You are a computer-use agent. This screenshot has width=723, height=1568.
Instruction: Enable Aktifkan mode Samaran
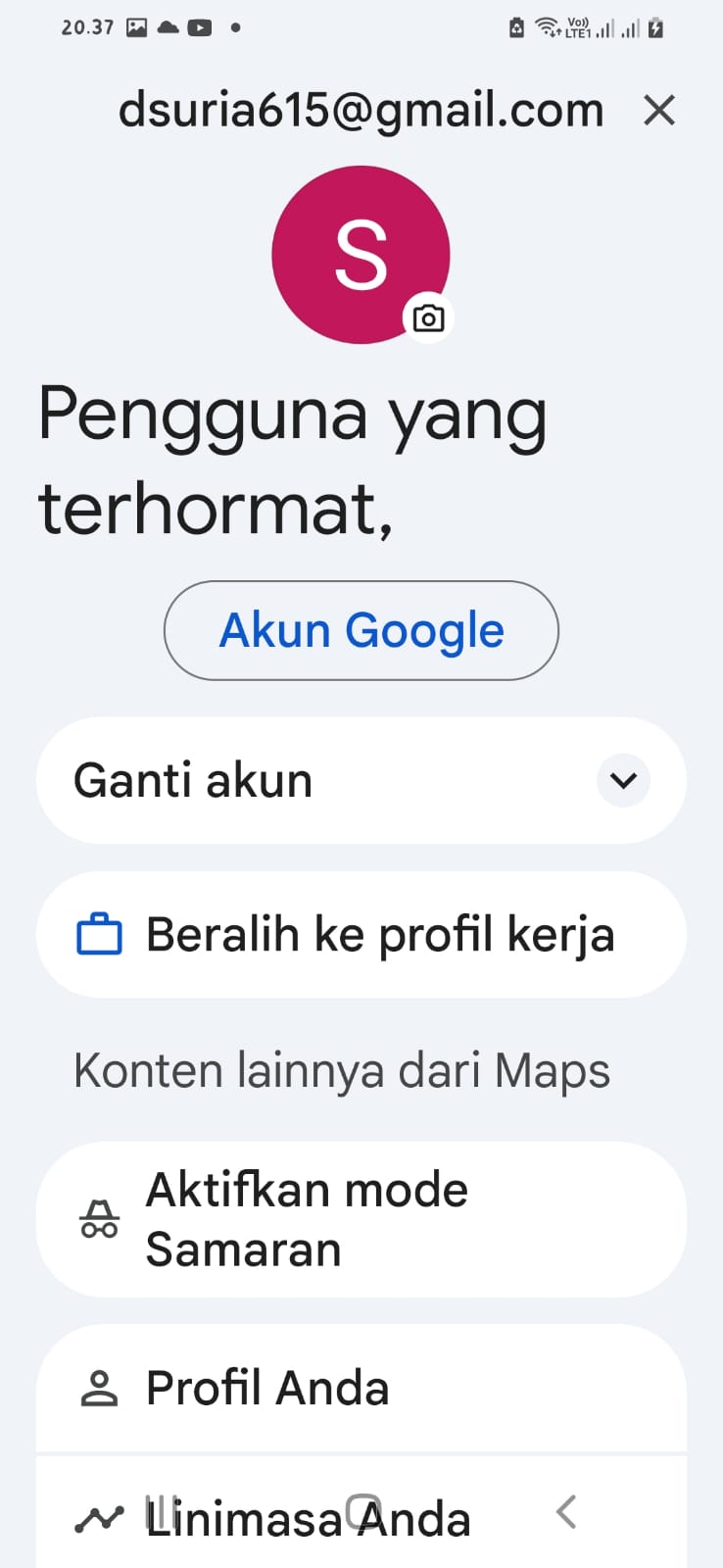[x=361, y=1219]
